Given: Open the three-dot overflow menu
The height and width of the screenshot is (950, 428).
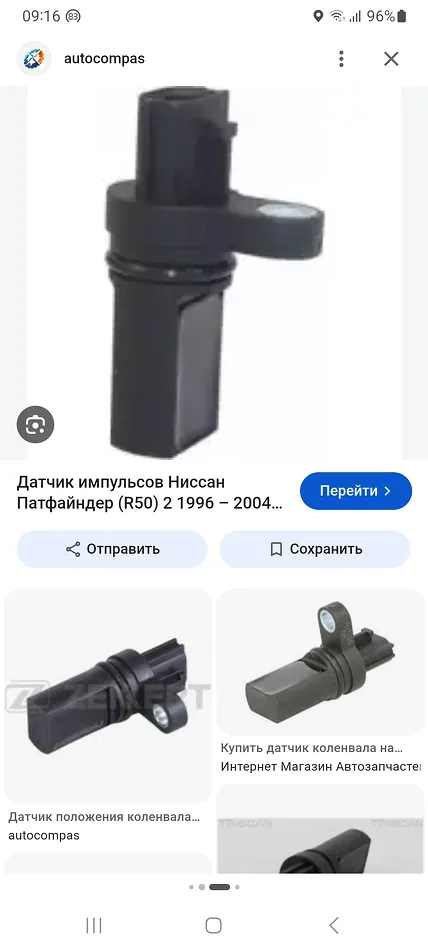Looking at the screenshot, I should pyautogui.click(x=341, y=59).
